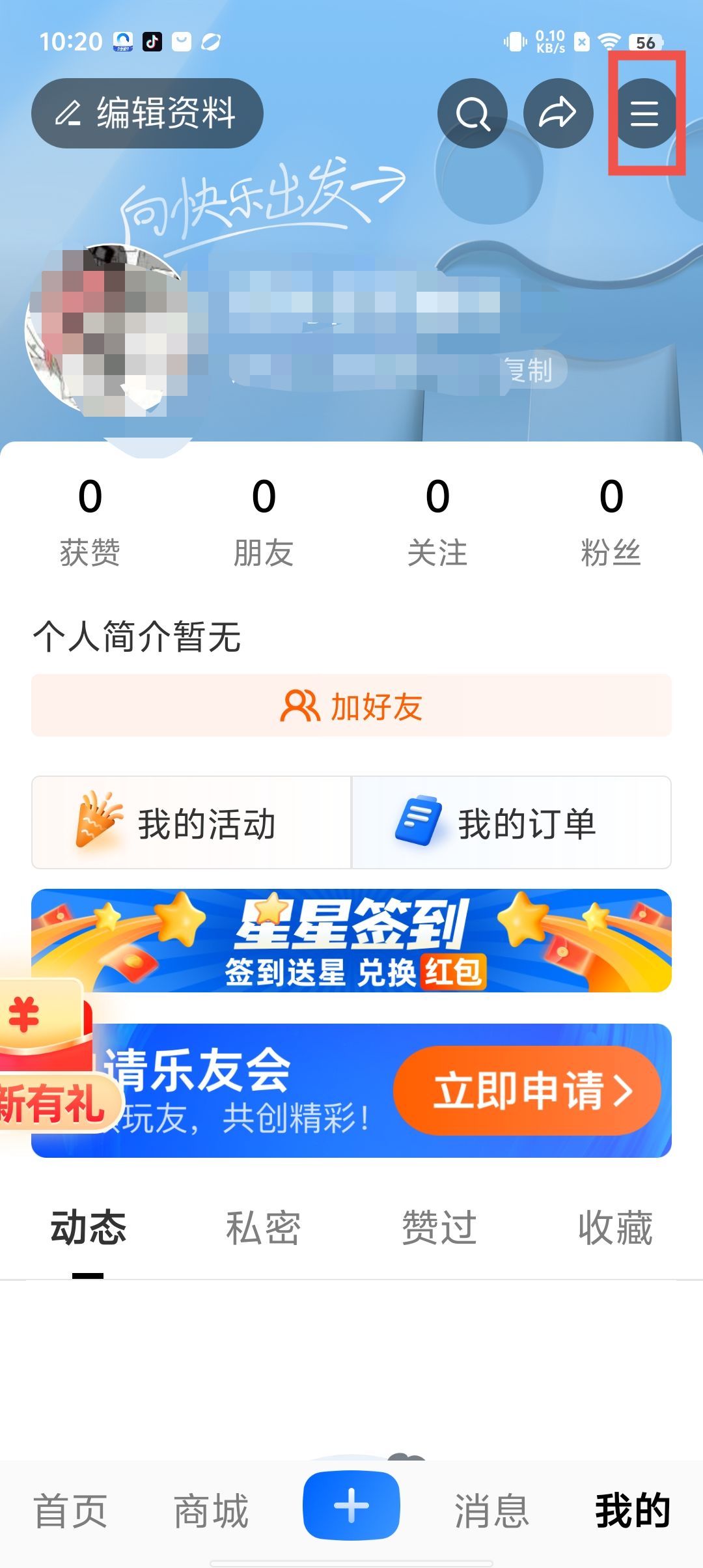Open the search magnifier icon

pos(472,113)
